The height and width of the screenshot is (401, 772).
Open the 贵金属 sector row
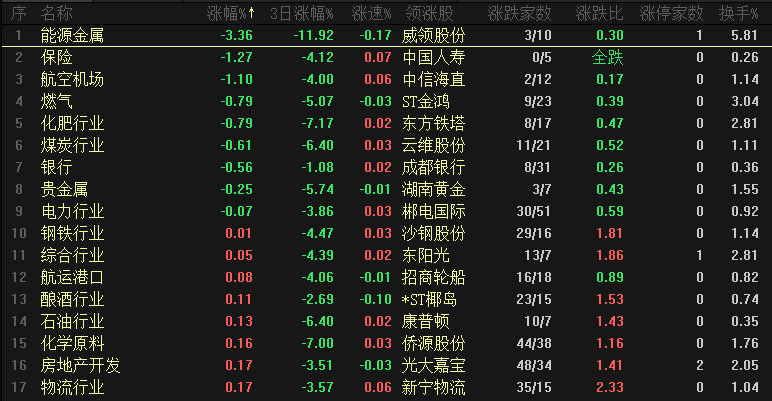tap(64, 189)
